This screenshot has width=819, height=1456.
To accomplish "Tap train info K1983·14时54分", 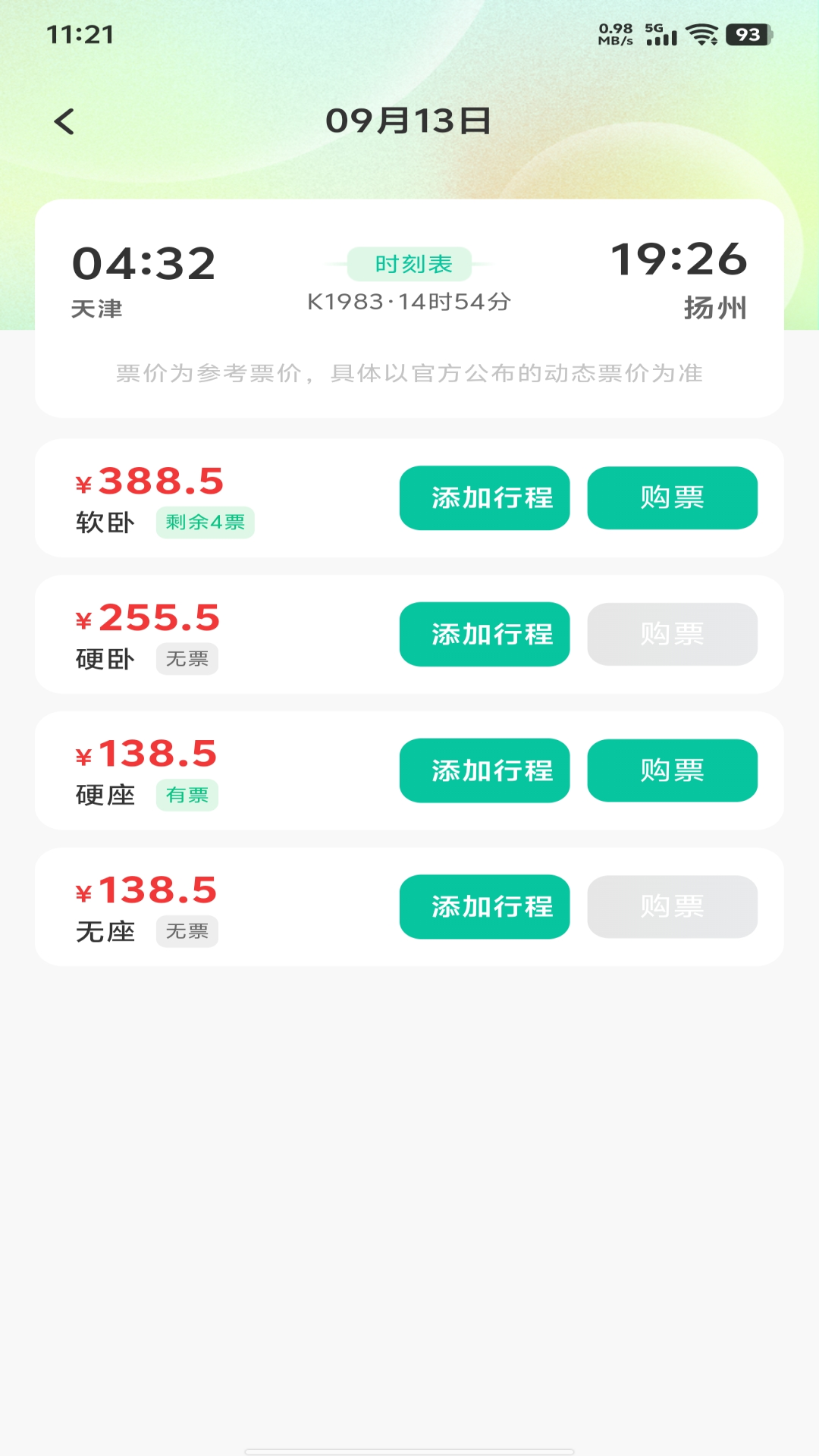I will pos(409,301).
